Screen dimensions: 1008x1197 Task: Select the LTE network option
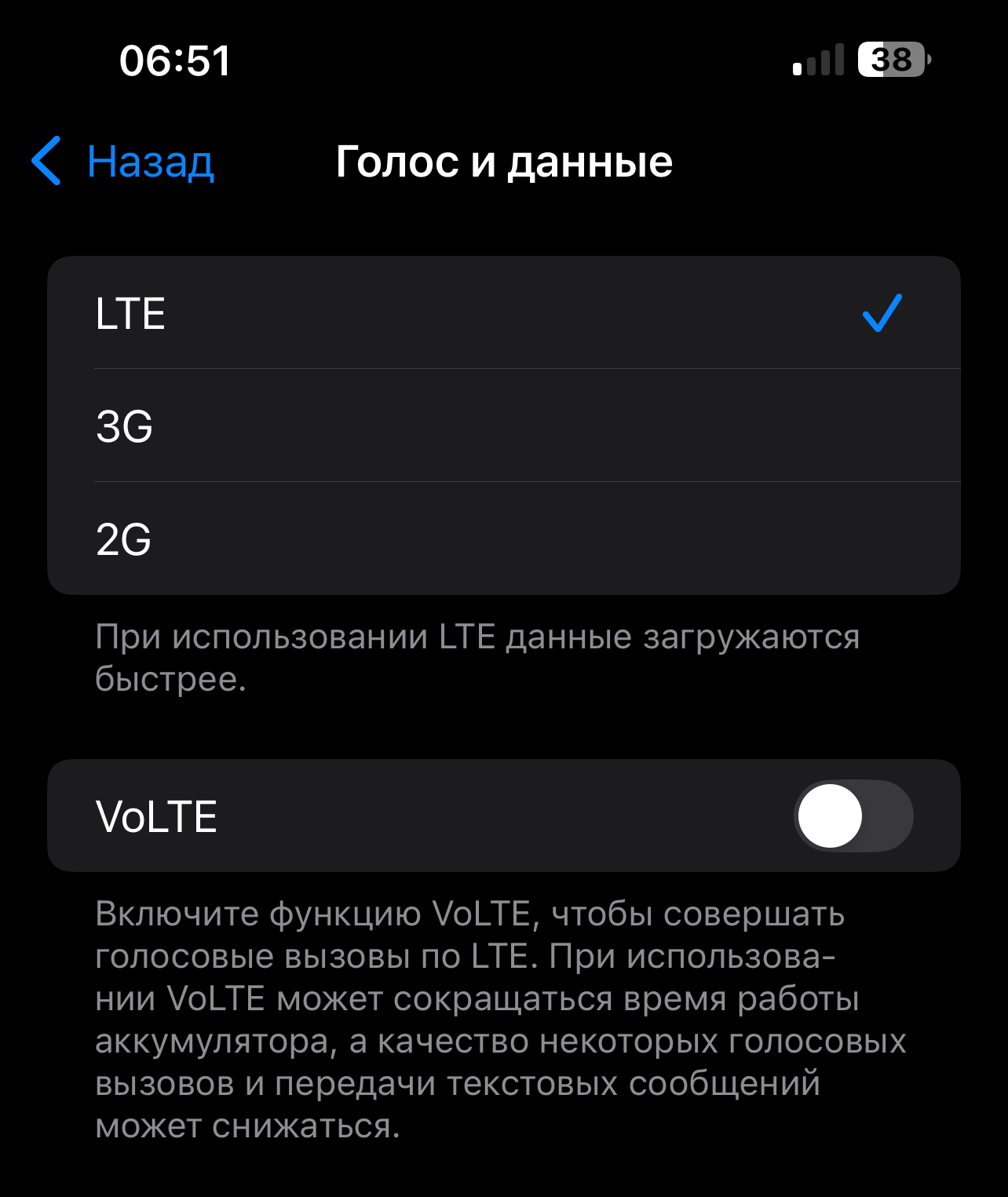click(502, 313)
